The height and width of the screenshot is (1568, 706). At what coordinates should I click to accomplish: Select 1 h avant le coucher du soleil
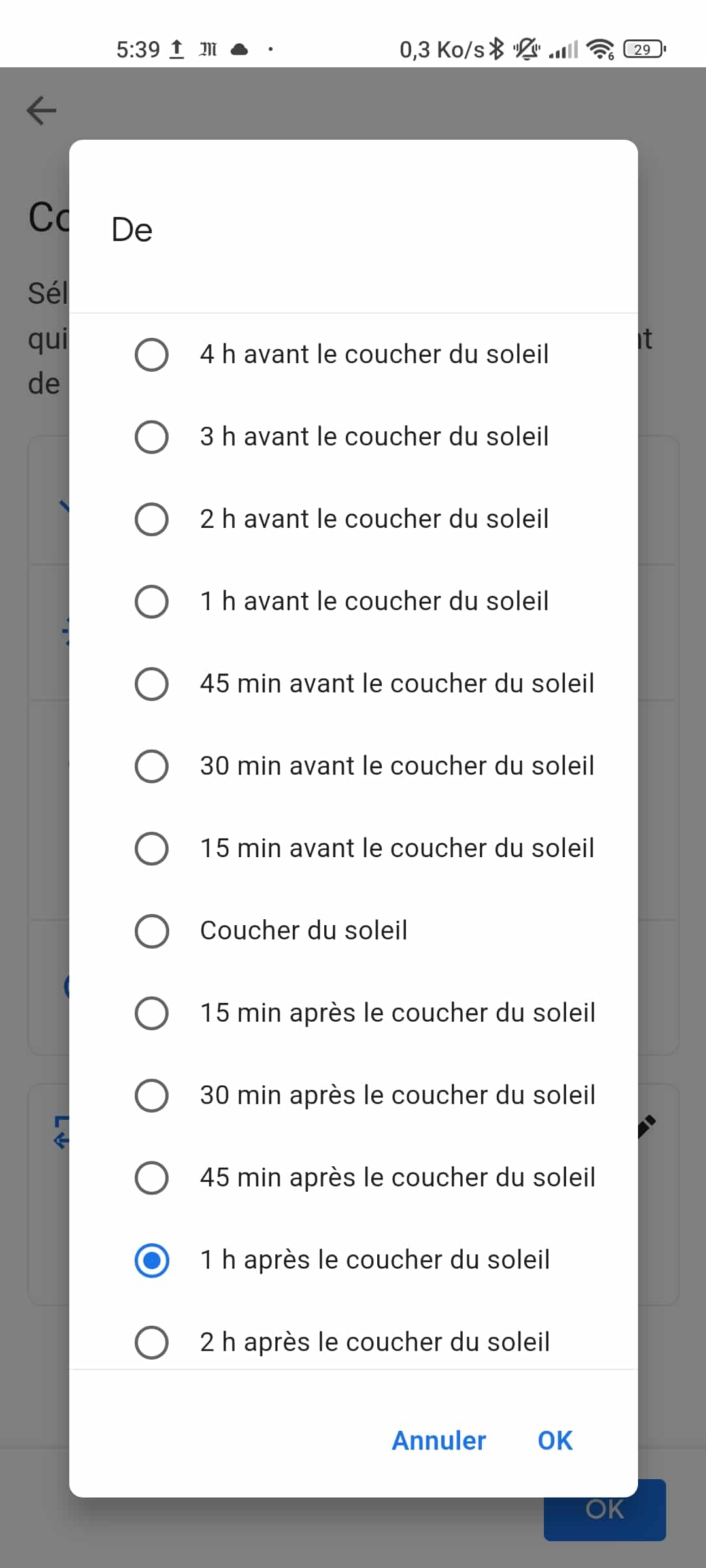[354, 602]
